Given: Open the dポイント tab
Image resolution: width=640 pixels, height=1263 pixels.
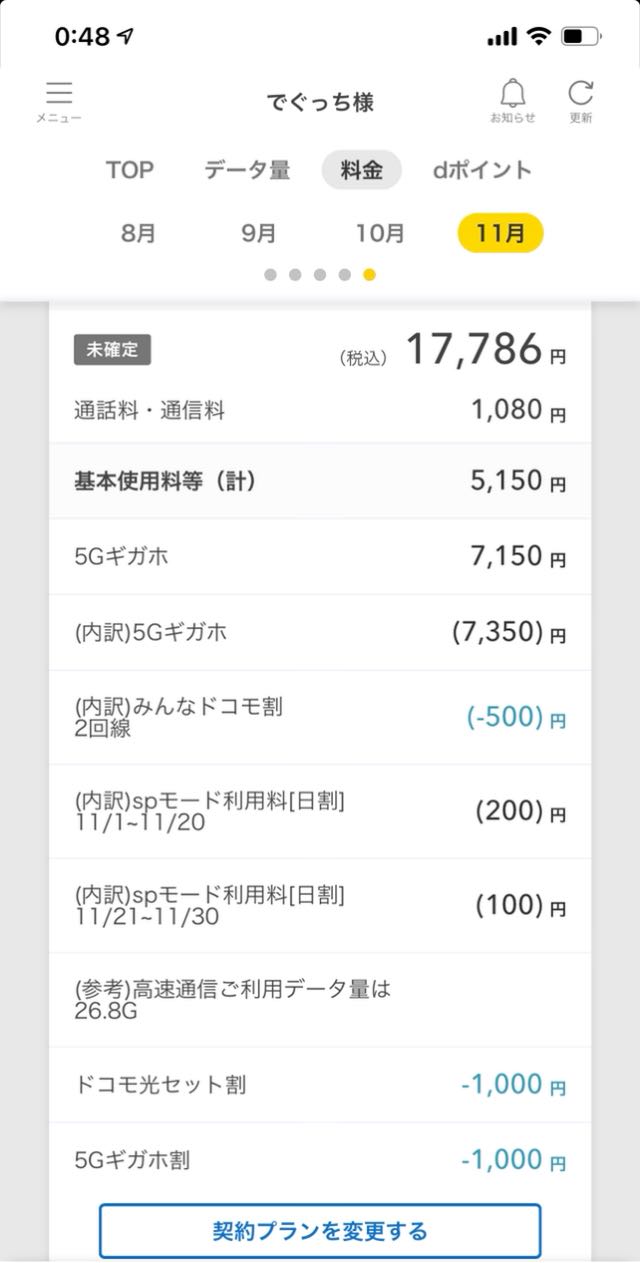Looking at the screenshot, I should 482,170.
